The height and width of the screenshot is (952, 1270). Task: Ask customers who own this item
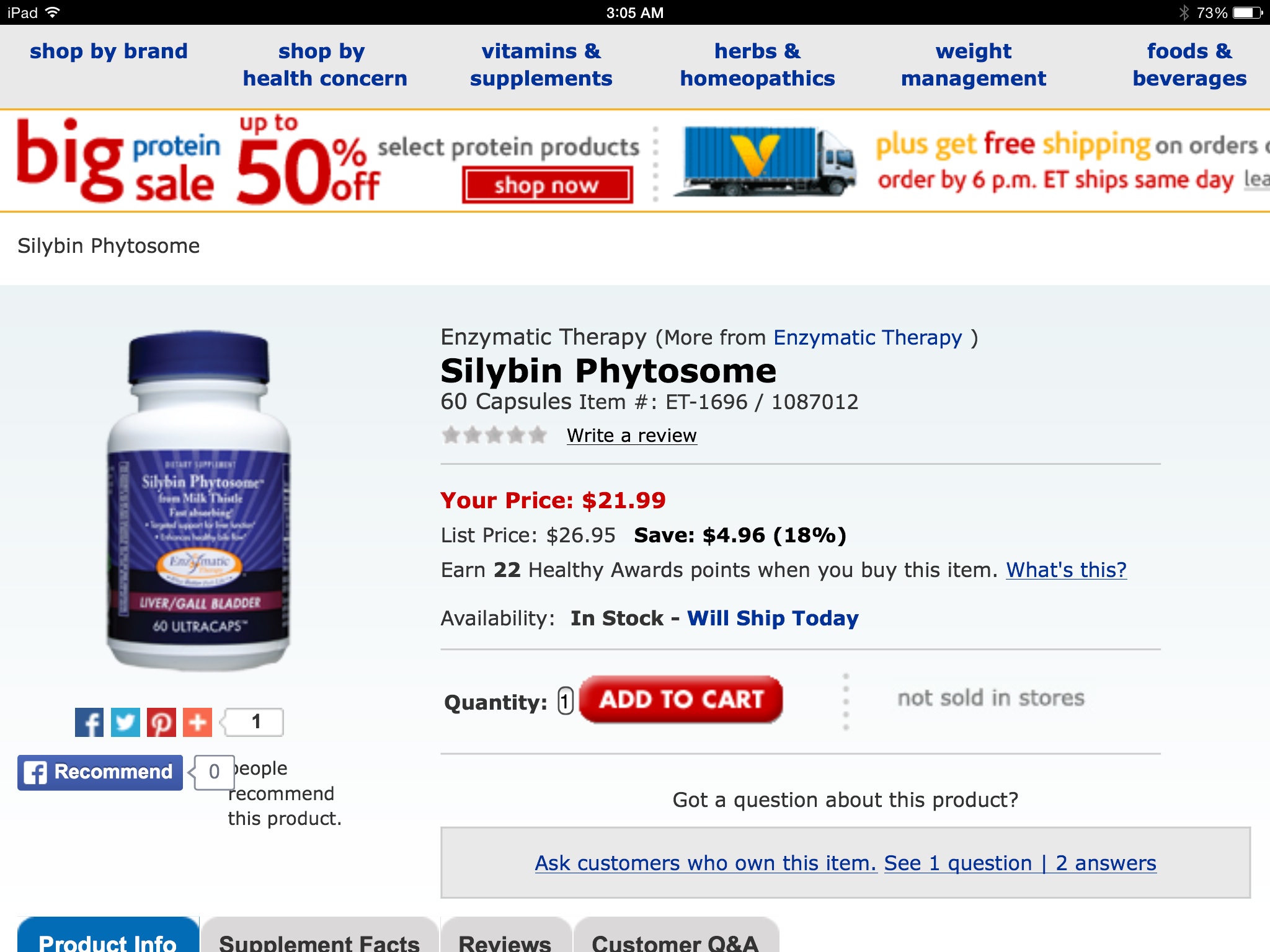(705, 863)
